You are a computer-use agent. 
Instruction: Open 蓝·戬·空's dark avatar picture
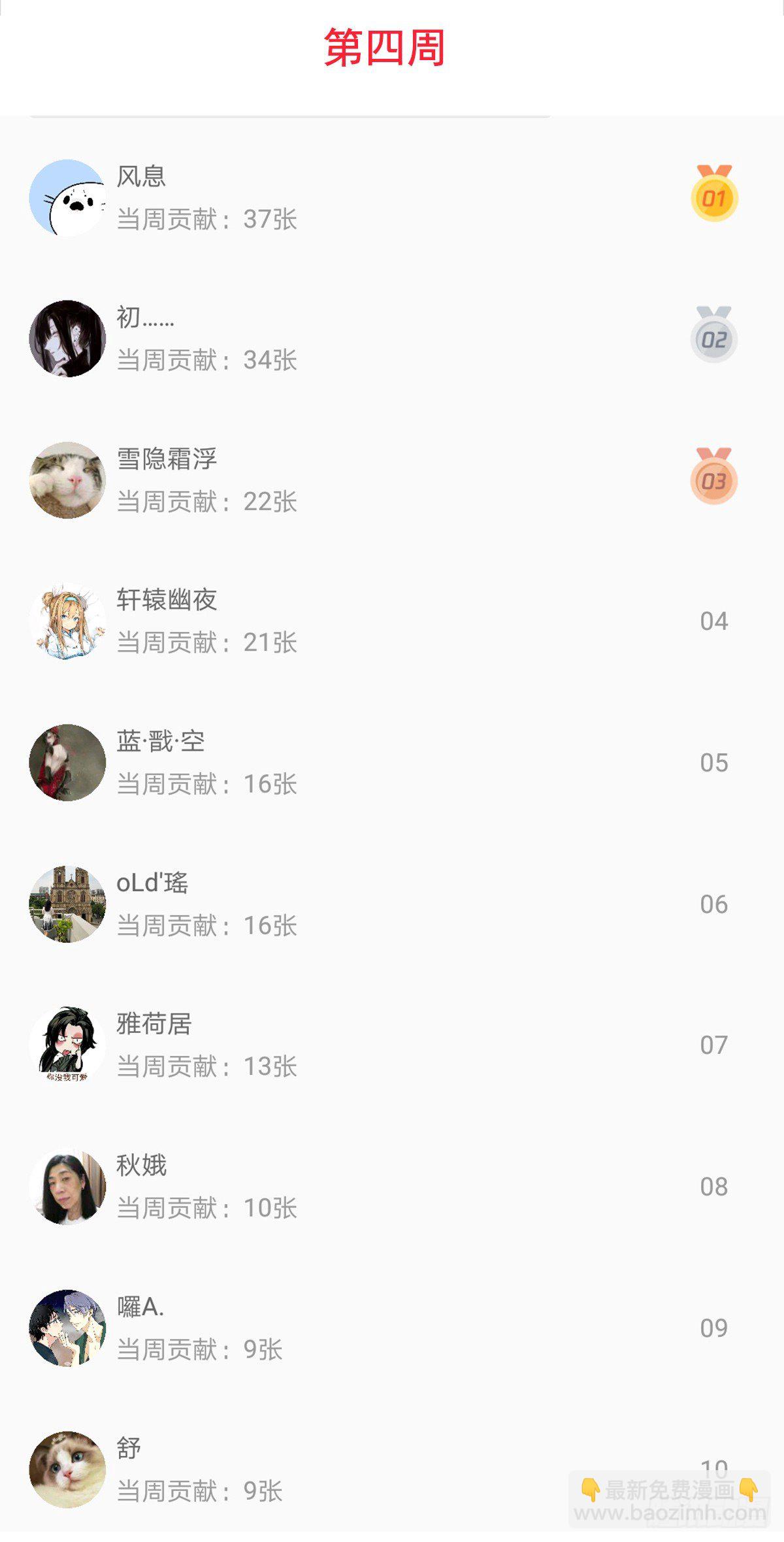tap(67, 762)
